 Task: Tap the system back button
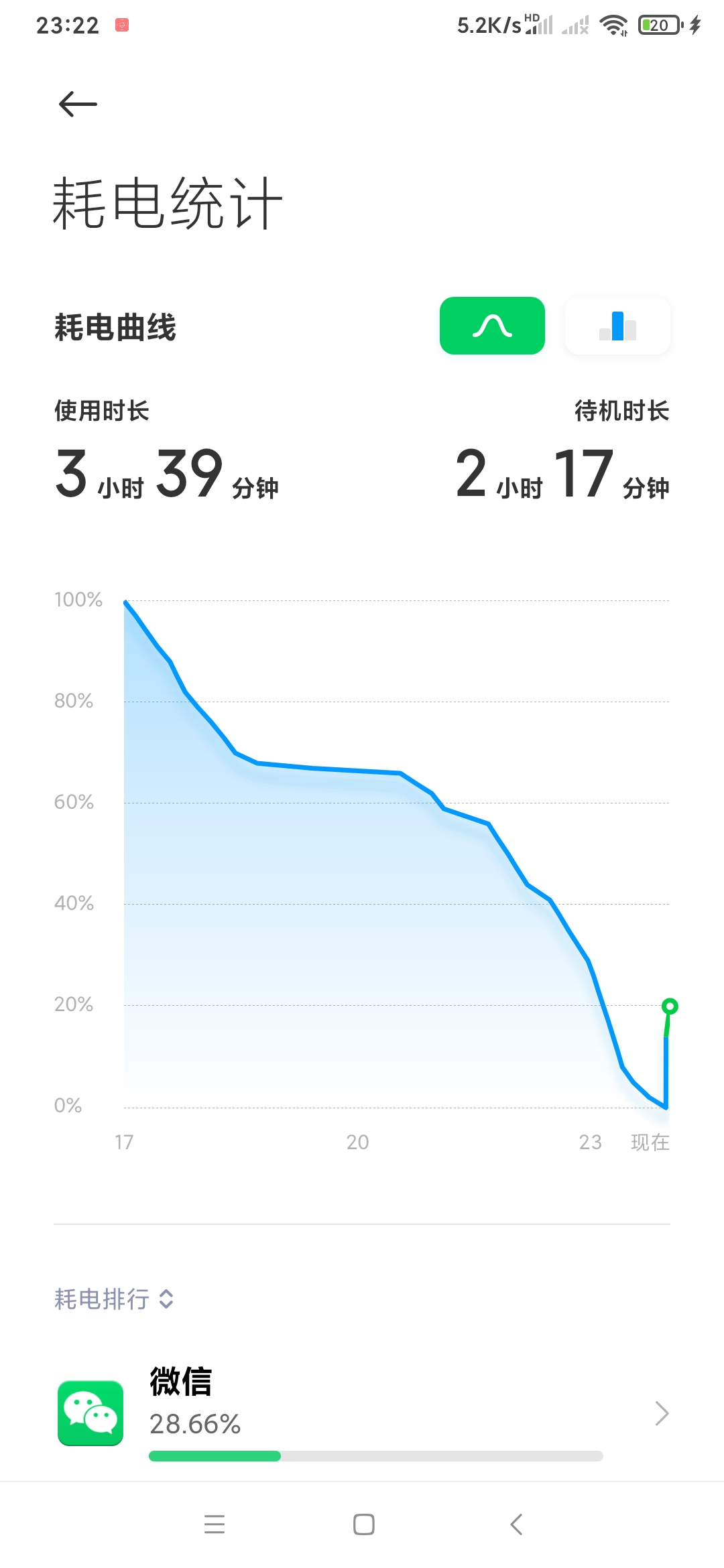516,1524
